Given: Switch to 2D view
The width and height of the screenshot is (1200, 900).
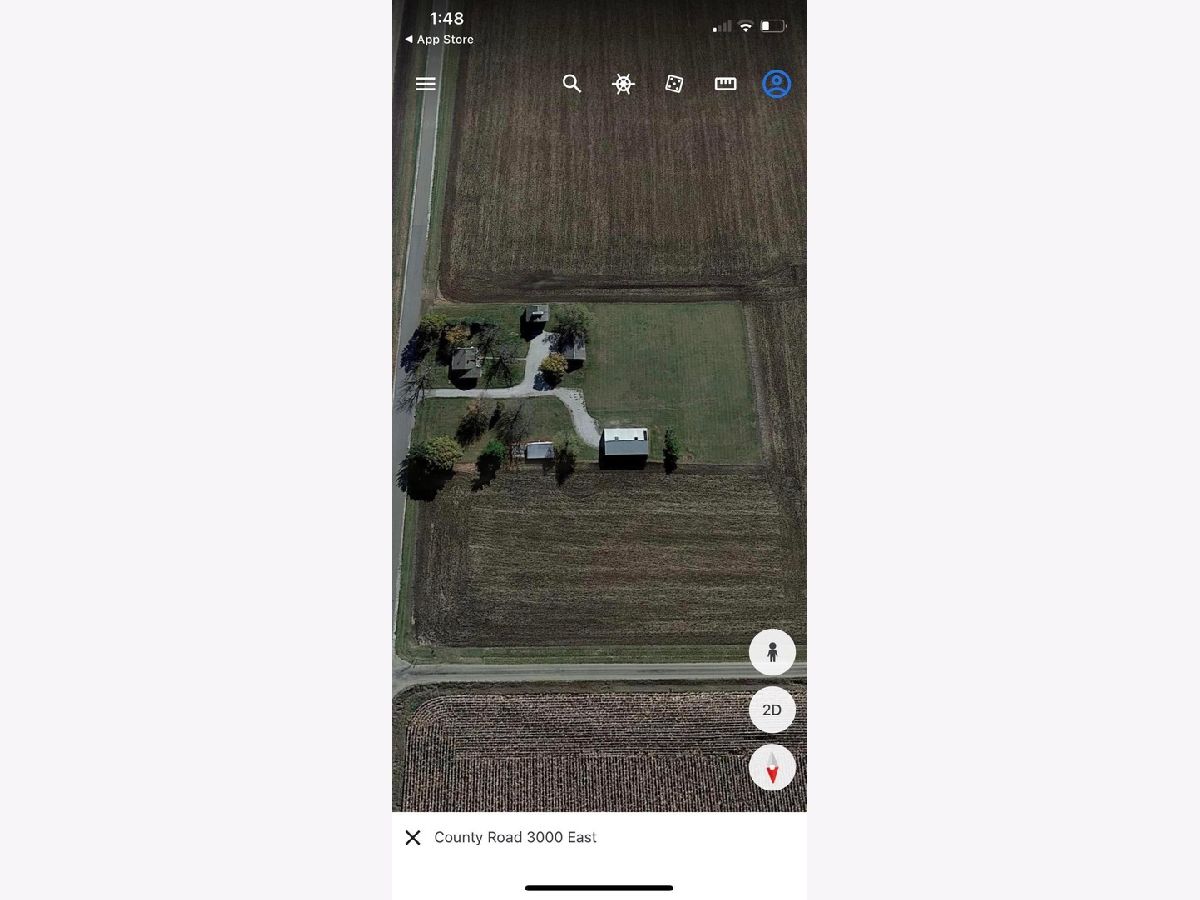Looking at the screenshot, I should (772, 710).
